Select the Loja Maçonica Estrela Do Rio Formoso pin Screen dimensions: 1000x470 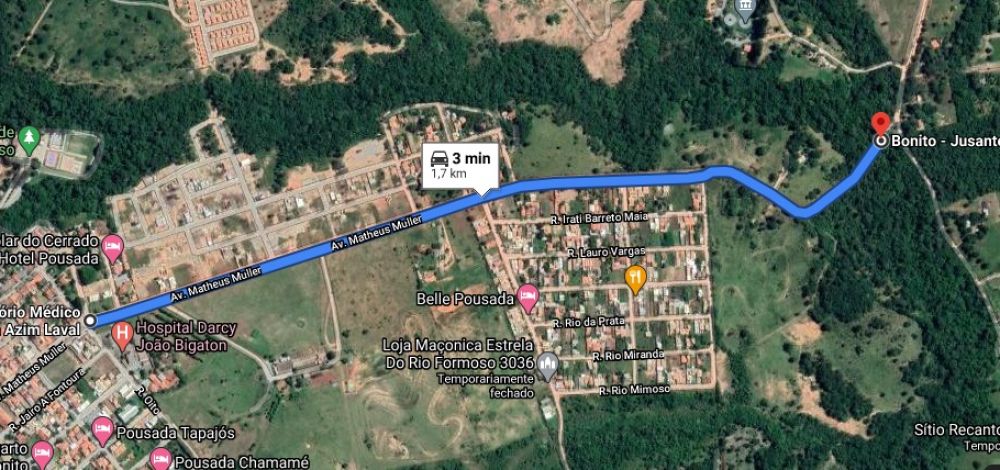(x=547, y=367)
